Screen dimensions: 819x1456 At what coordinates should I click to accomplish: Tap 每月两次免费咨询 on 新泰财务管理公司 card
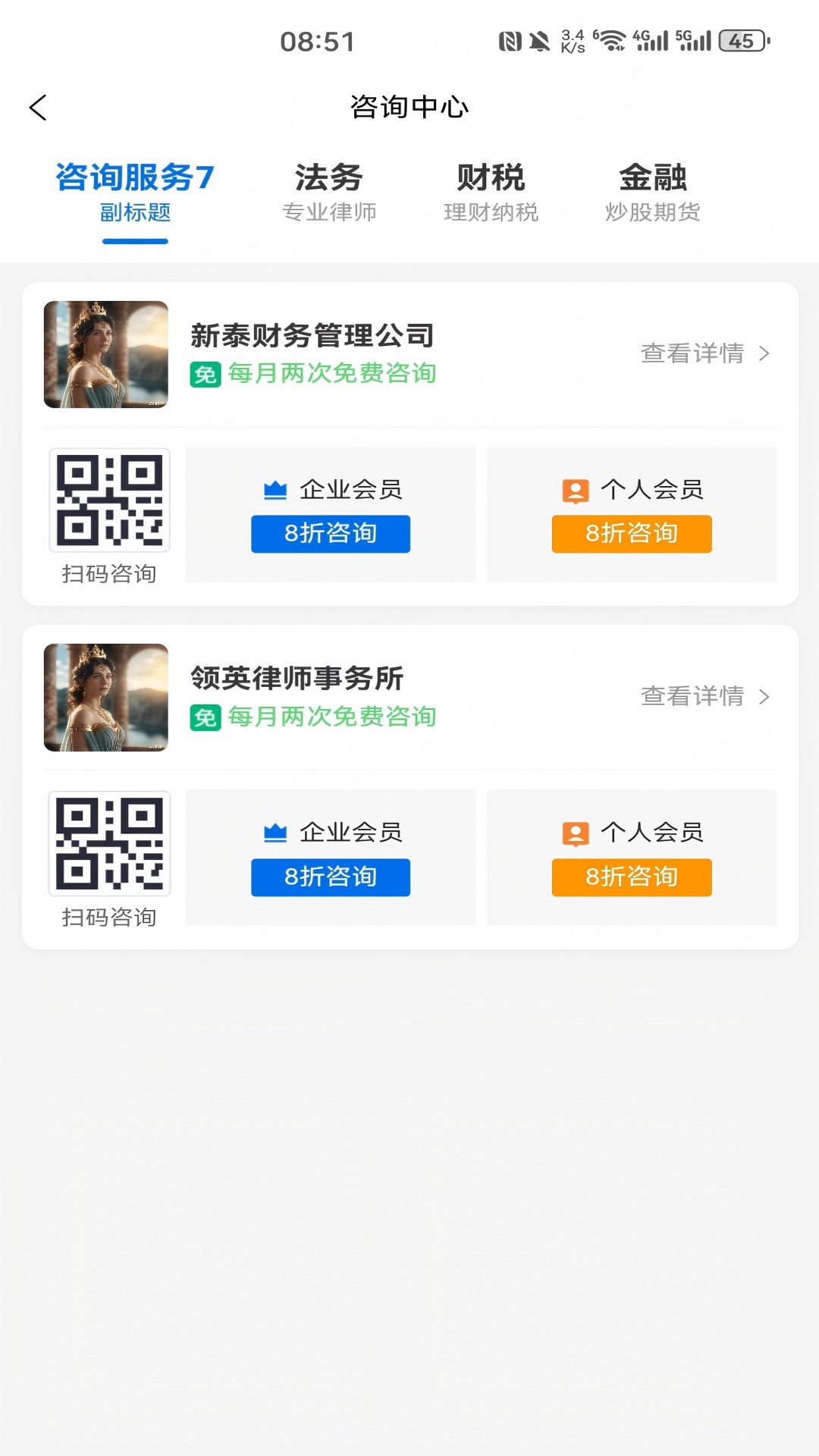tap(330, 374)
